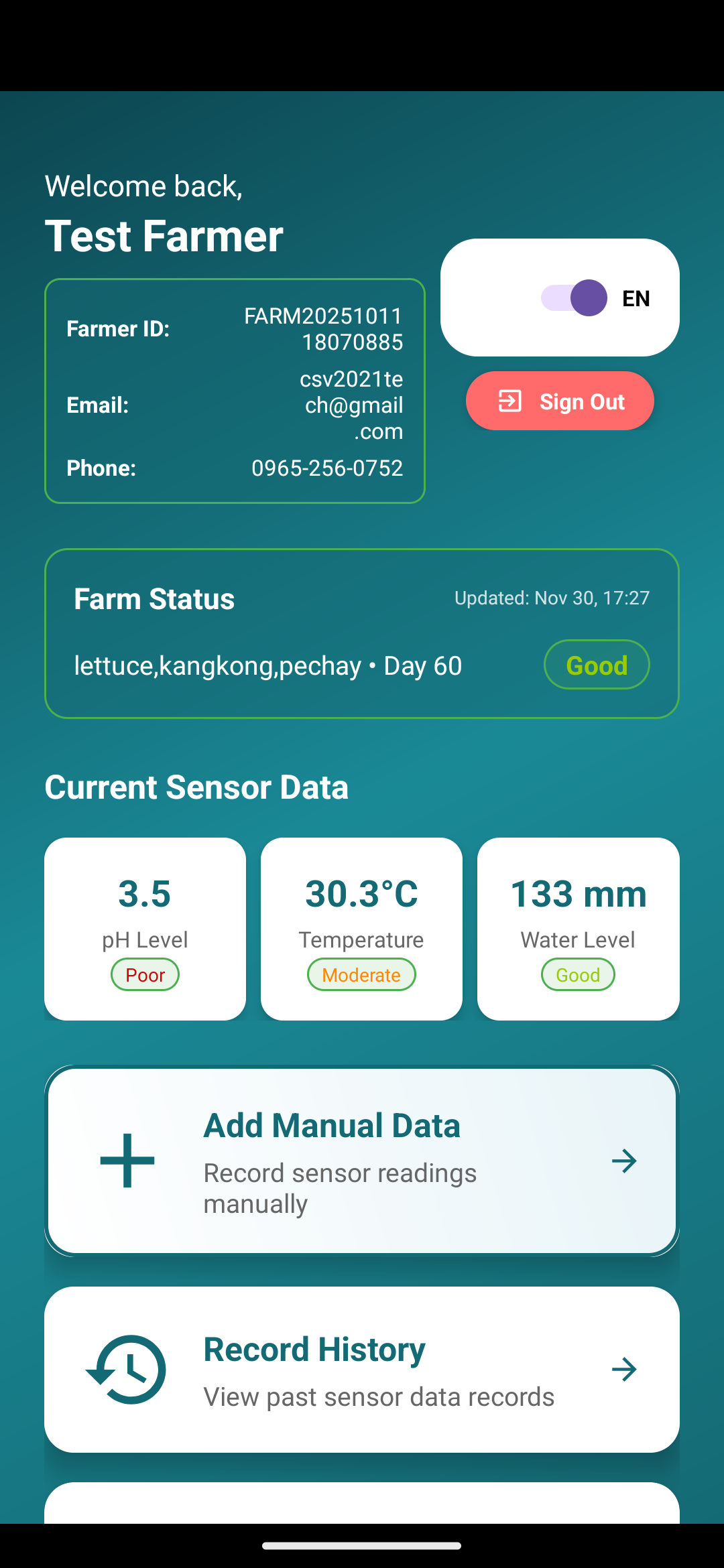Image resolution: width=724 pixels, height=1568 pixels.
Task: Toggle the EN language switch
Action: 573,298
